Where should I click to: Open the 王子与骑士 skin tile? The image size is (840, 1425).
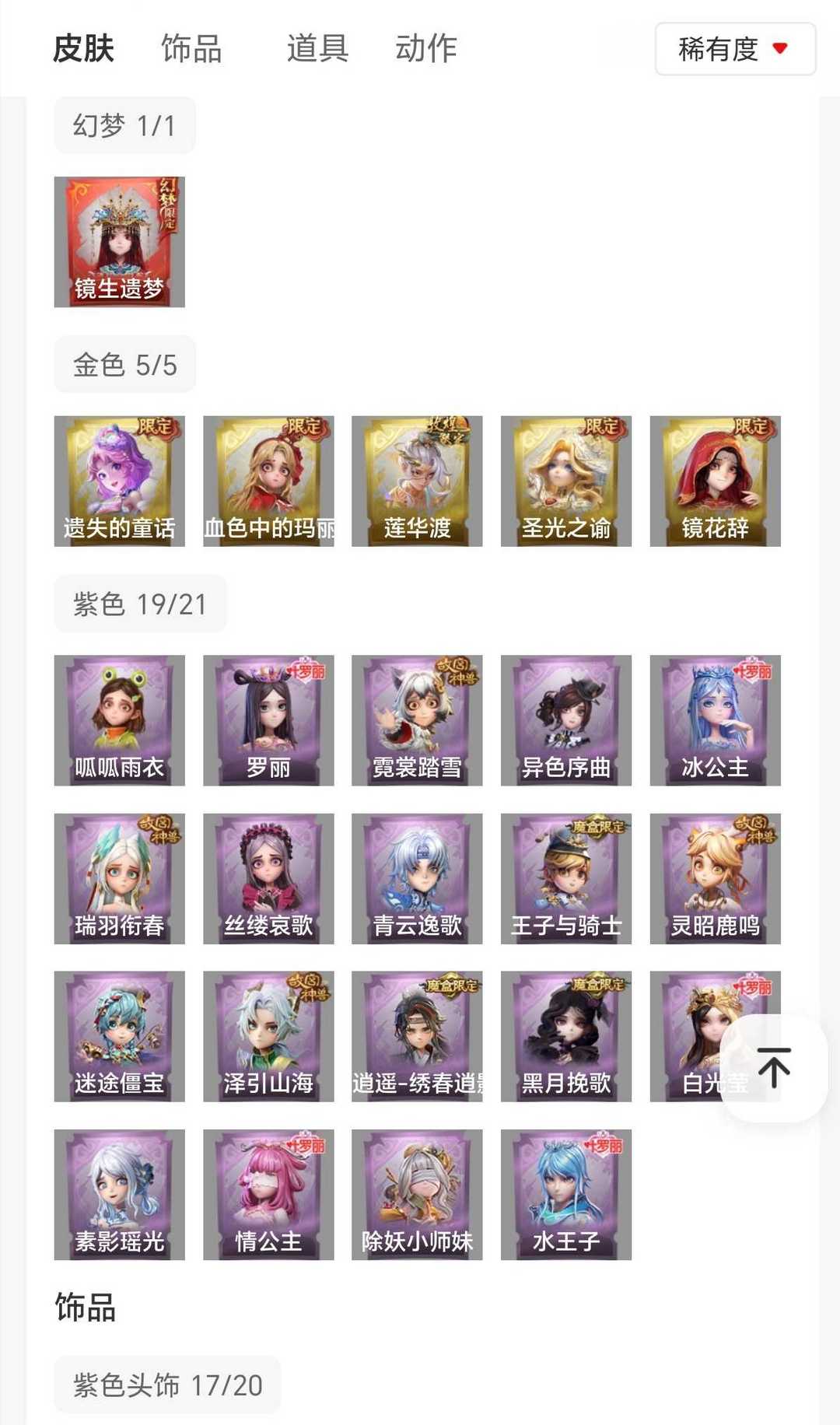click(x=565, y=878)
